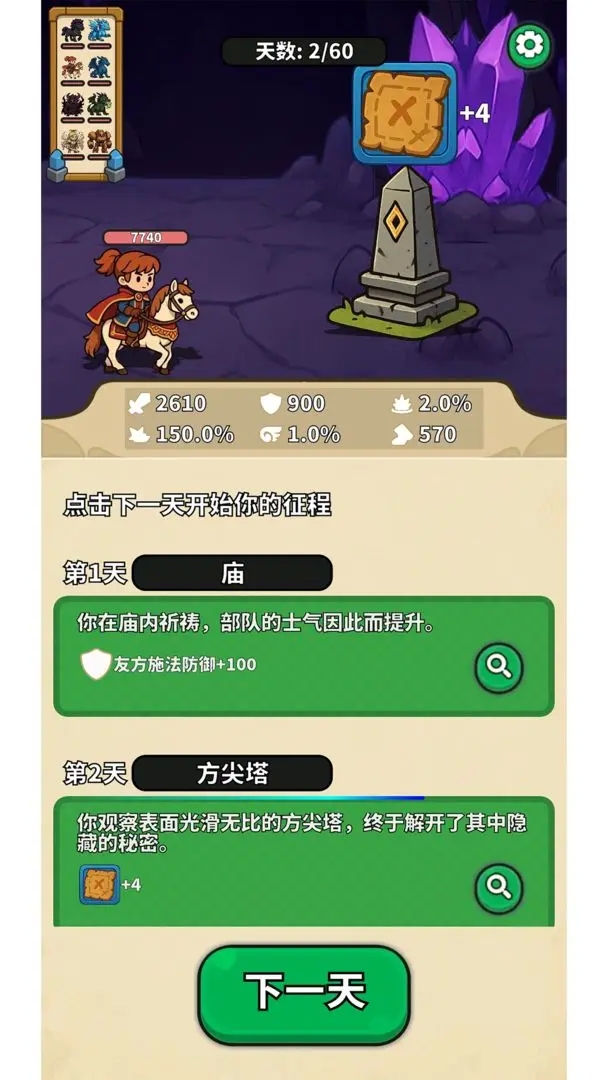
Task: Tap the 下一天 button
Action: (304, 995)
